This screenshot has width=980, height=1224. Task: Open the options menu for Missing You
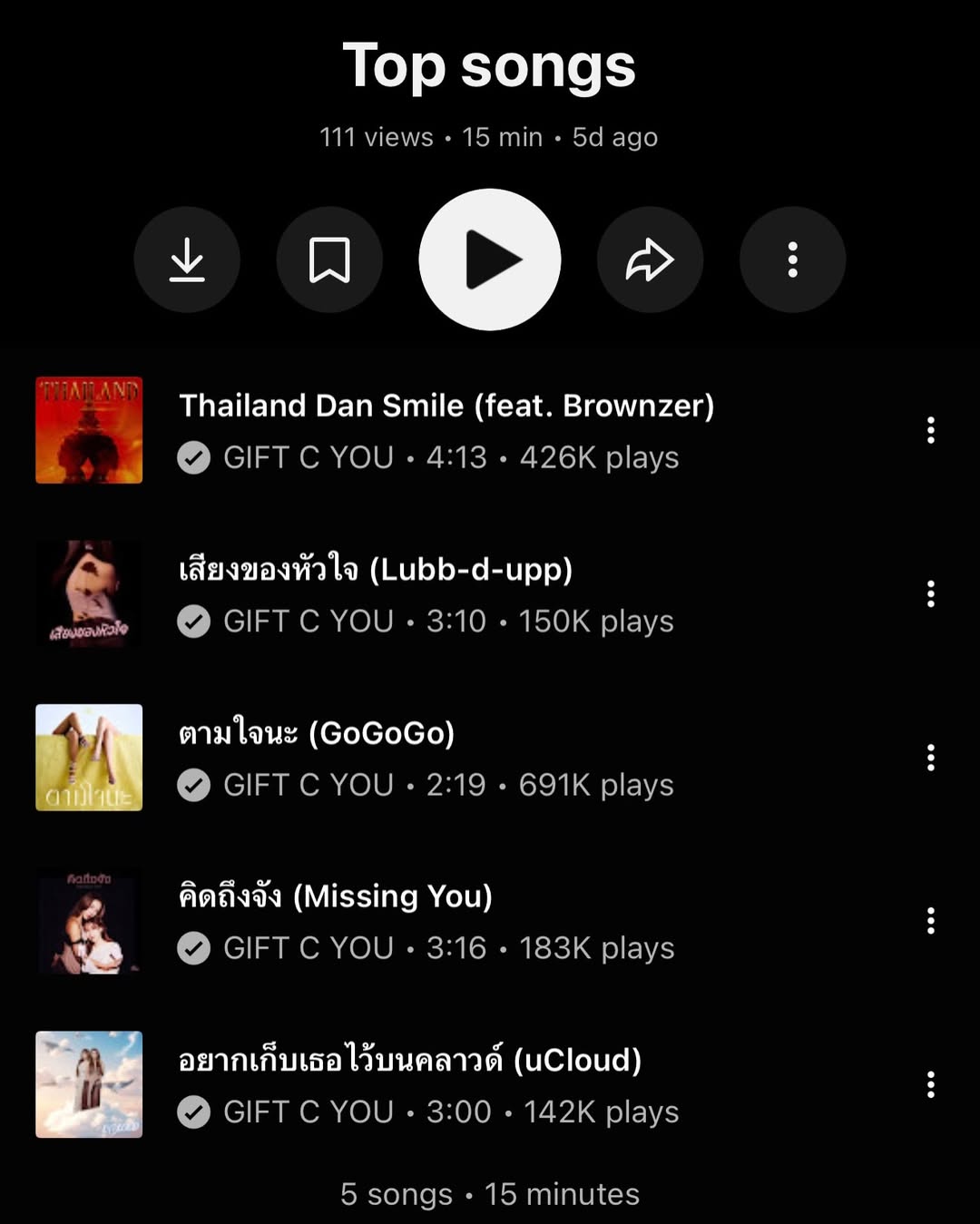(931, 921)
